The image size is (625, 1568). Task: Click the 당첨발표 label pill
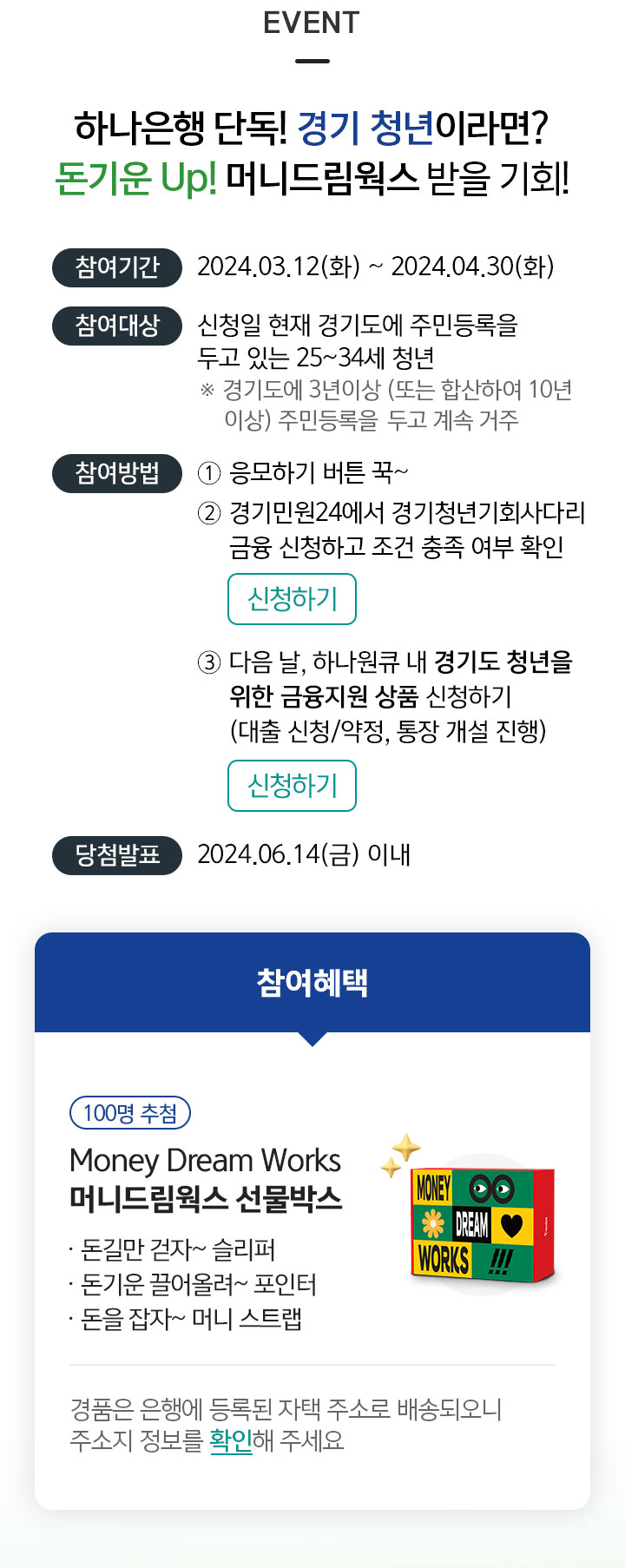click(117, 853)
